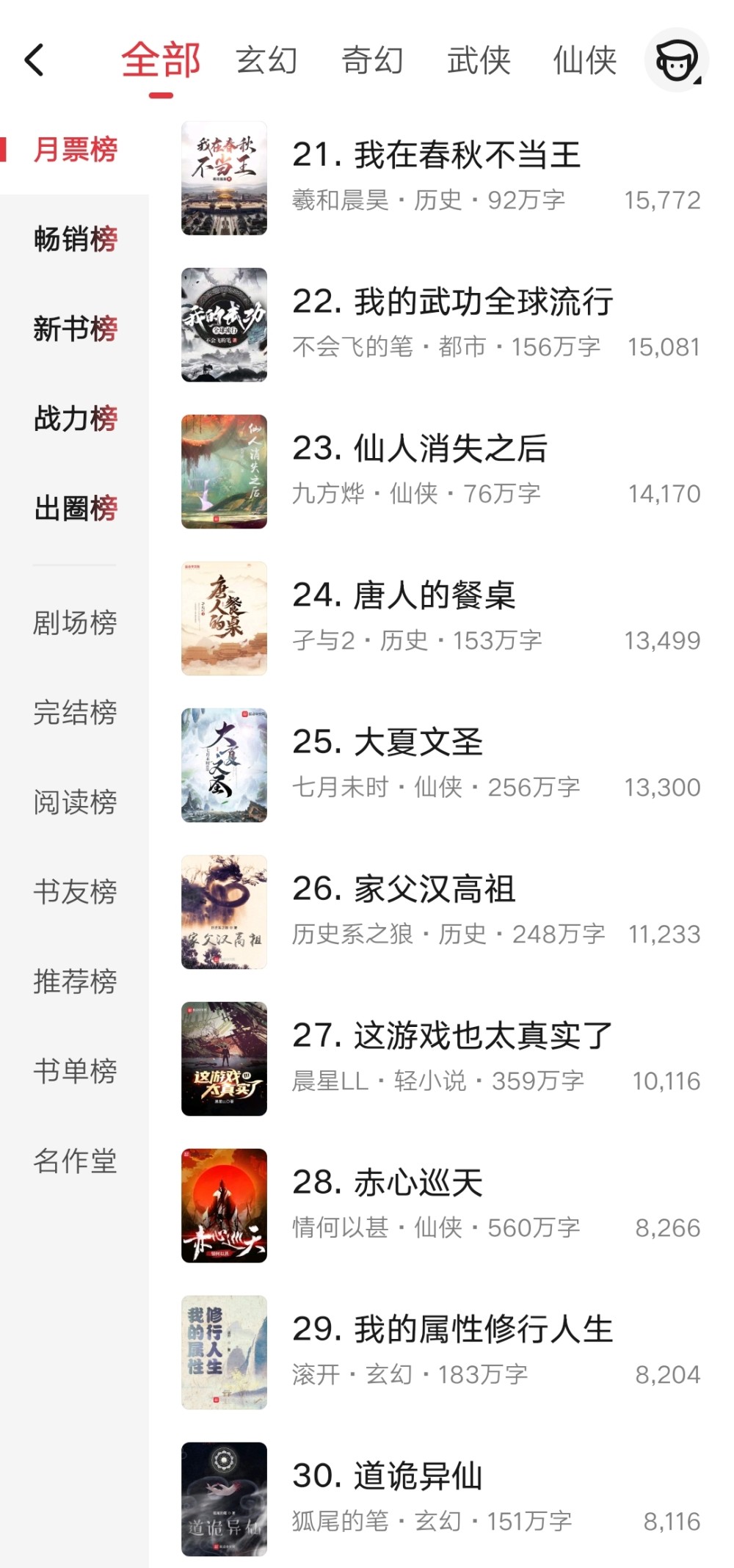The image size is (734, 1568).
Task: Select the 武侠 genre tab
Action: coord(479,60)
